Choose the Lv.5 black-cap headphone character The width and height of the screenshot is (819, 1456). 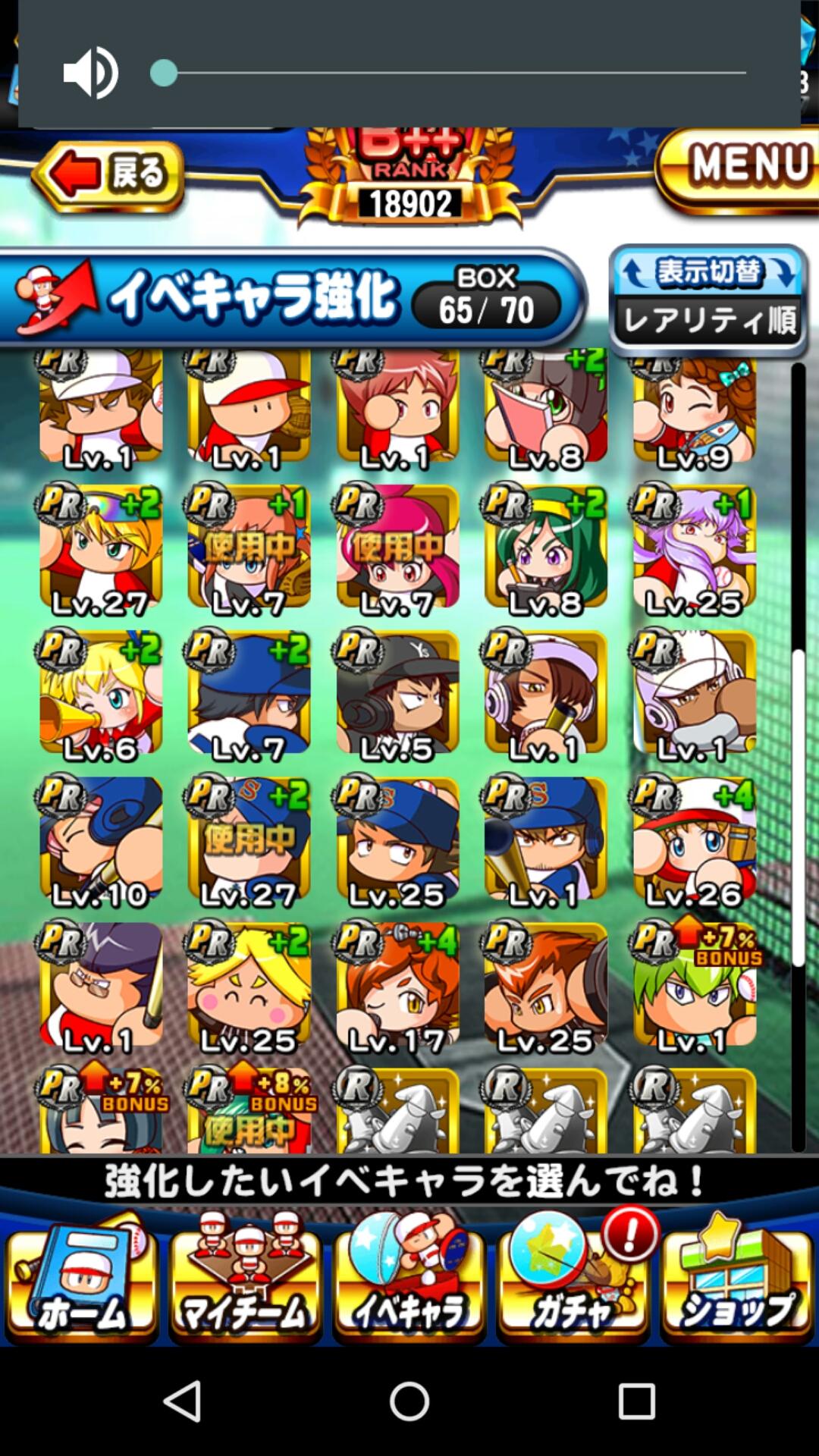(397, 695)
